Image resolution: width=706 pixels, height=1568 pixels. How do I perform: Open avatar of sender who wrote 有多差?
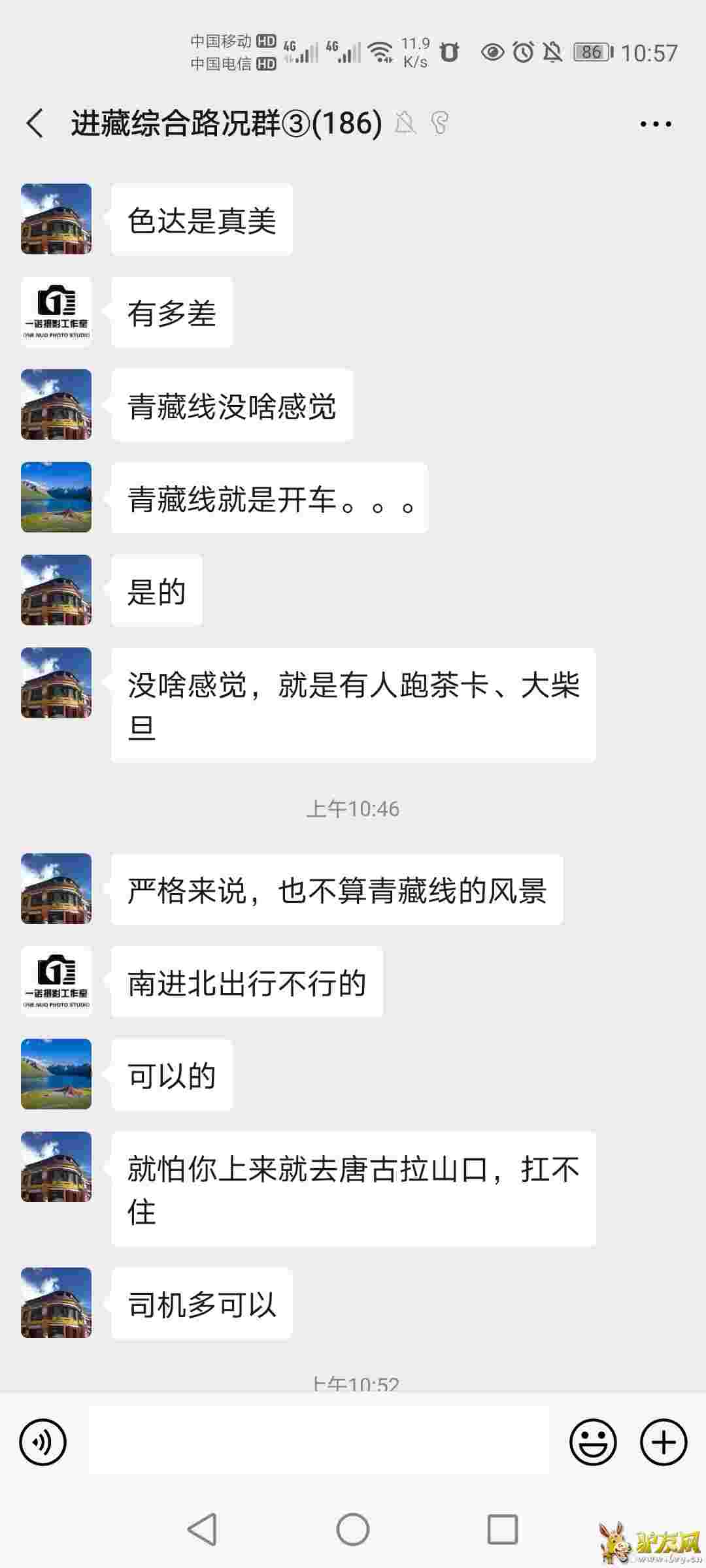(x=56, y=312)
